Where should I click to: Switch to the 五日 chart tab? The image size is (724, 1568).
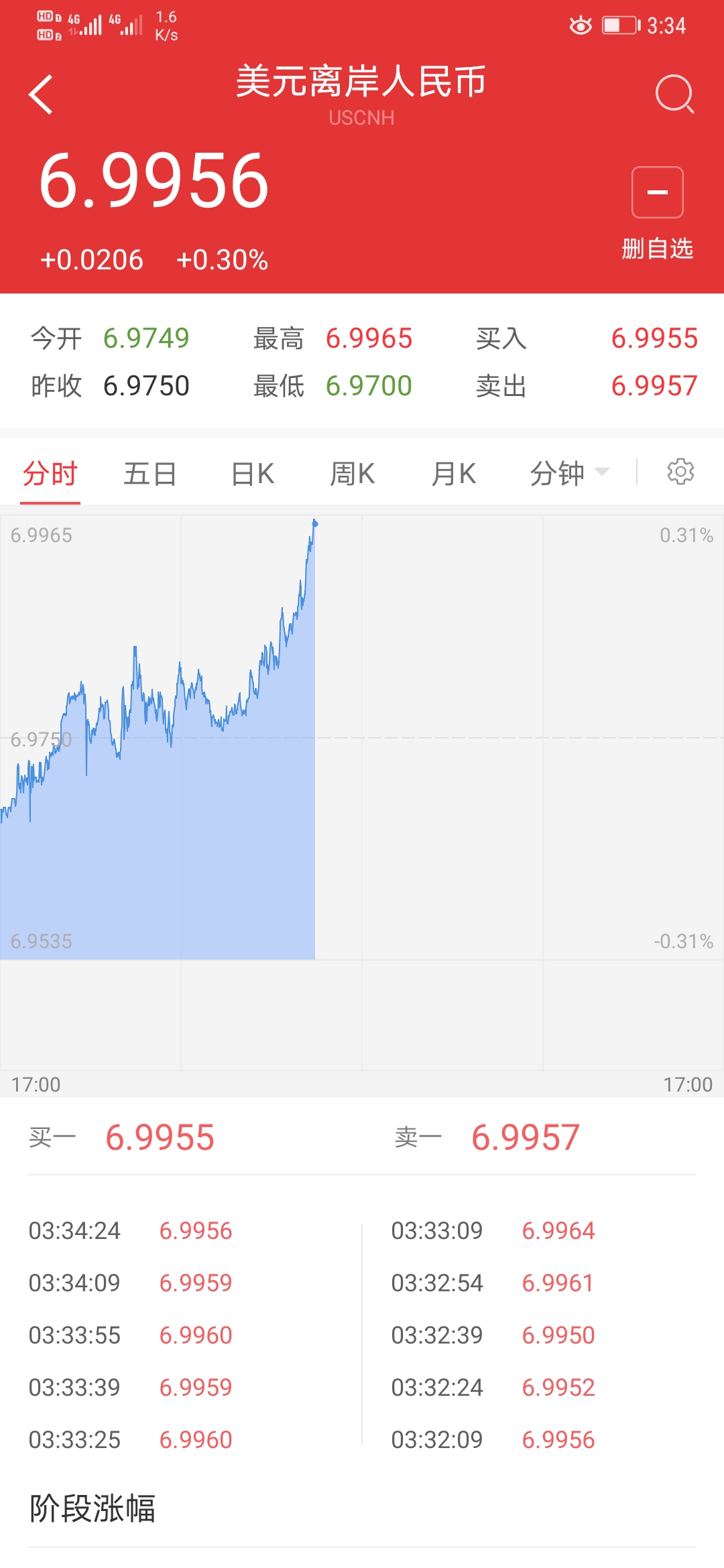click(x=149, y=474)
